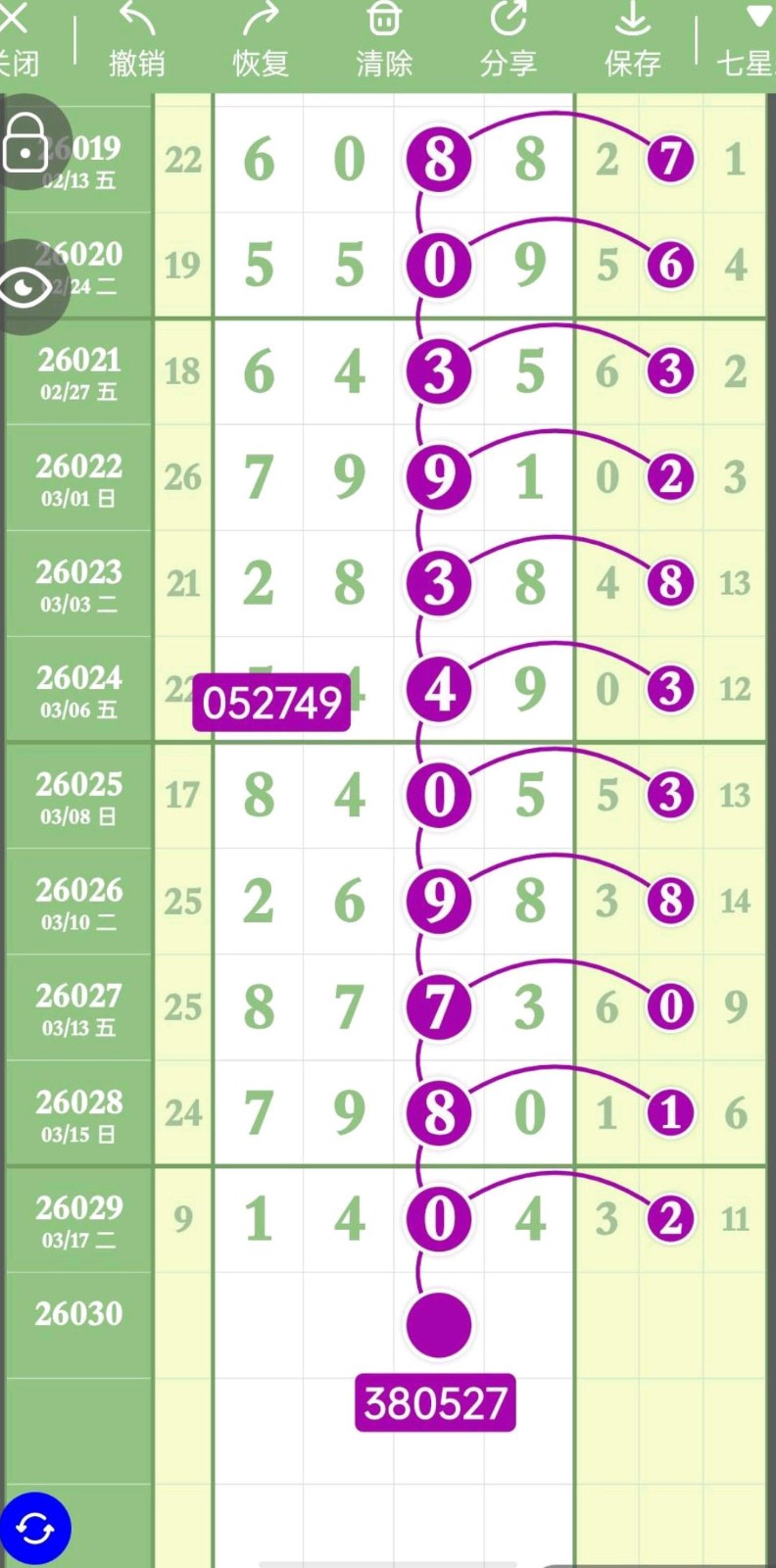This screenshot has height=1568, width=776.
Task: Undo the last drawing with 撤销
Action: coord(137,41)
